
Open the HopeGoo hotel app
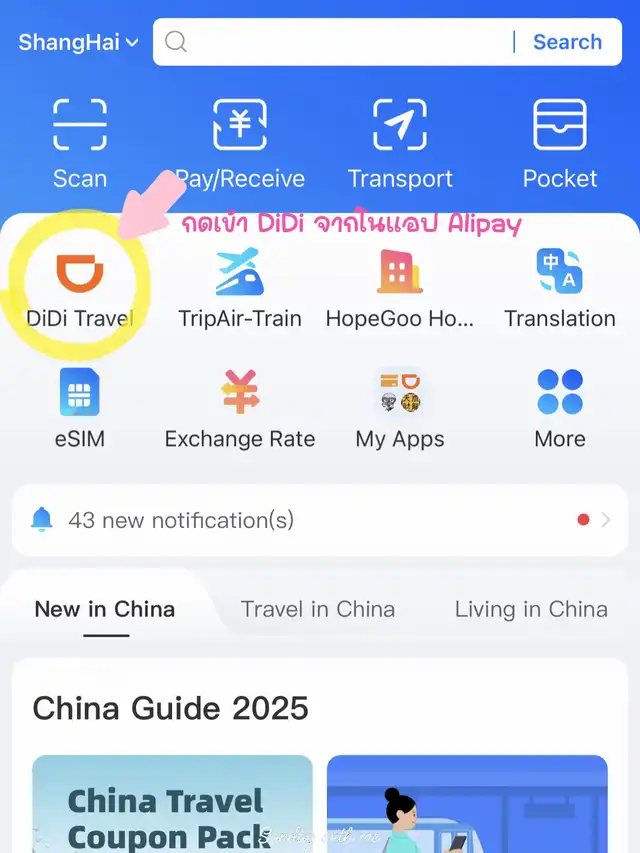pyautogui.click(x=400, y=287)
